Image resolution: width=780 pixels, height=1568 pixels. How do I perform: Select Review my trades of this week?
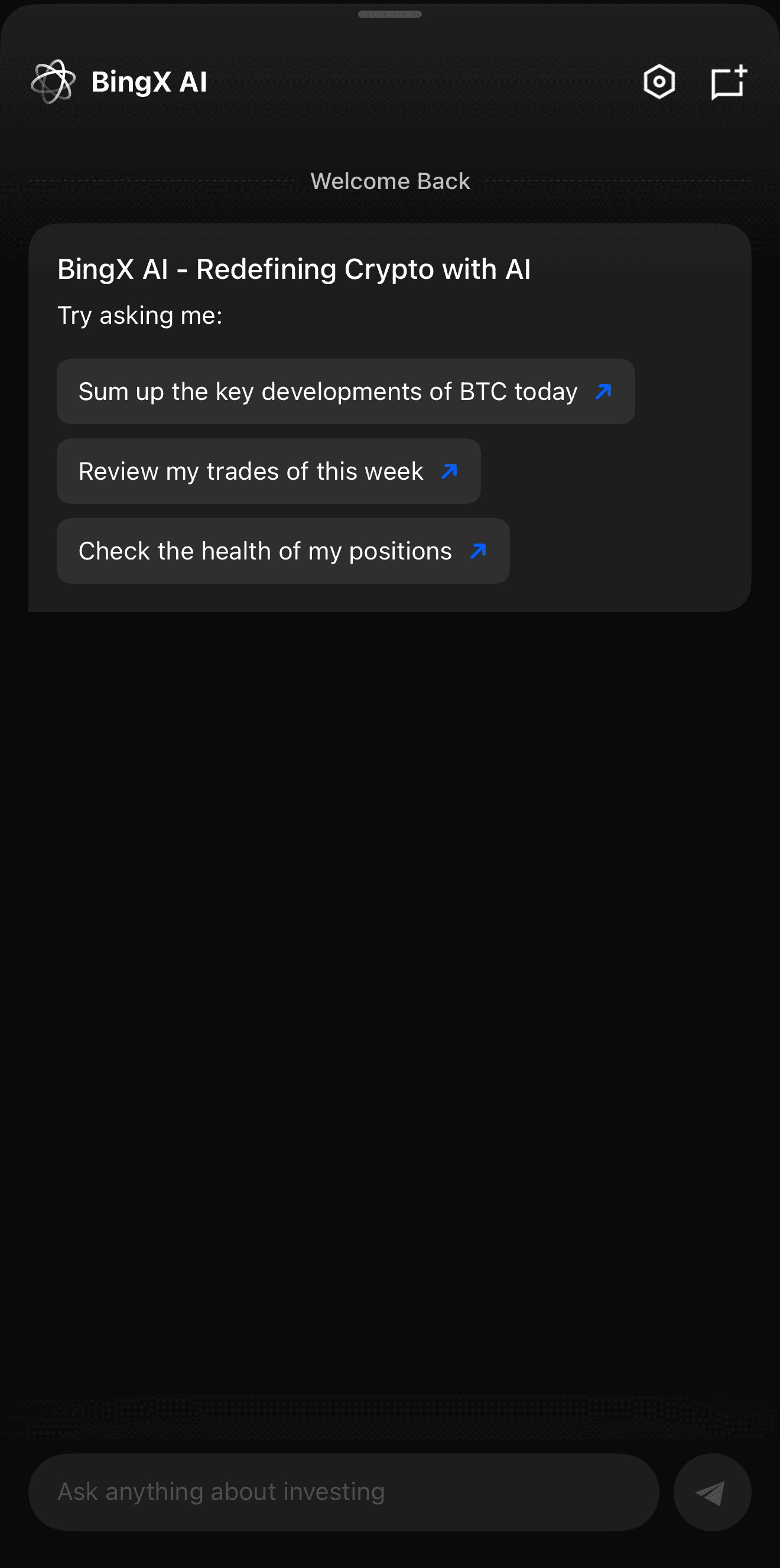268,471
